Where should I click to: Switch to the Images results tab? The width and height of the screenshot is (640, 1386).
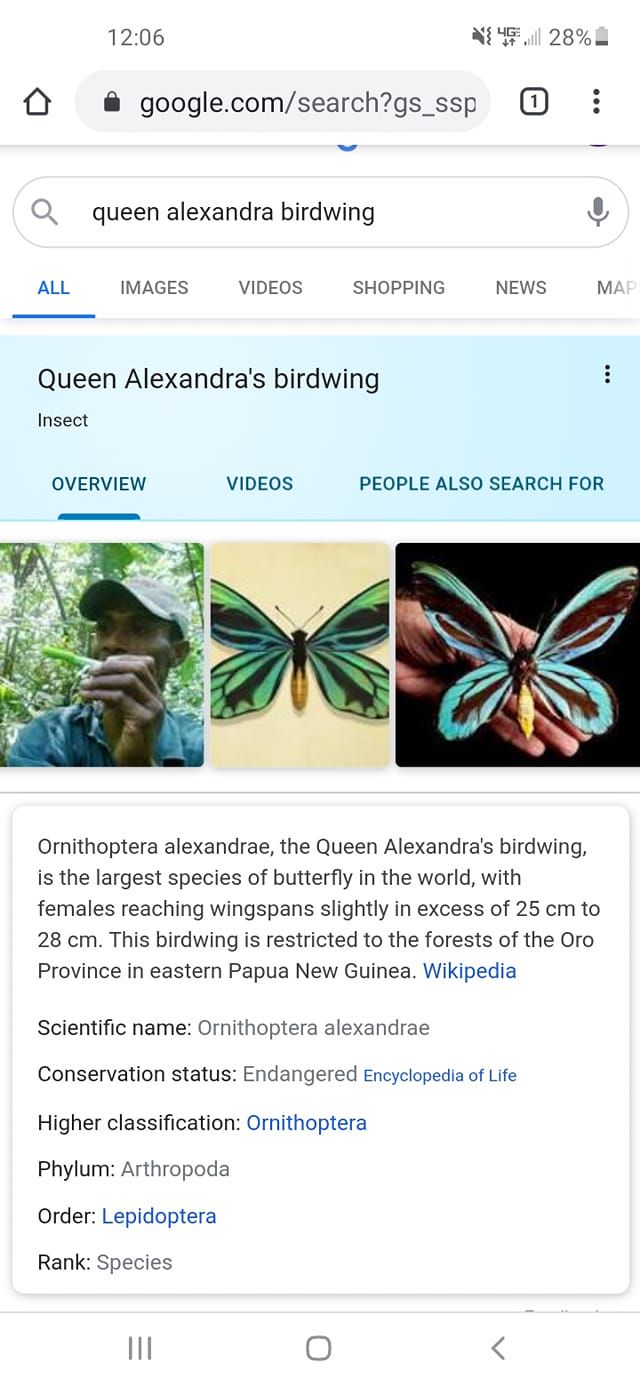pyautogui.click(x=154, y=288)
